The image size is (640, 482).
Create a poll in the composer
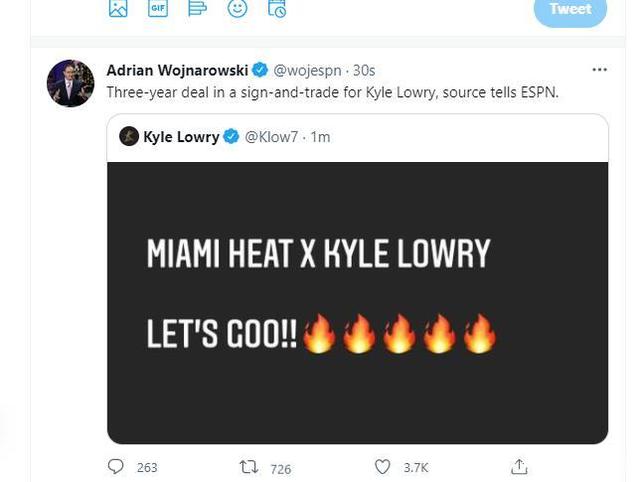[198, 9]
